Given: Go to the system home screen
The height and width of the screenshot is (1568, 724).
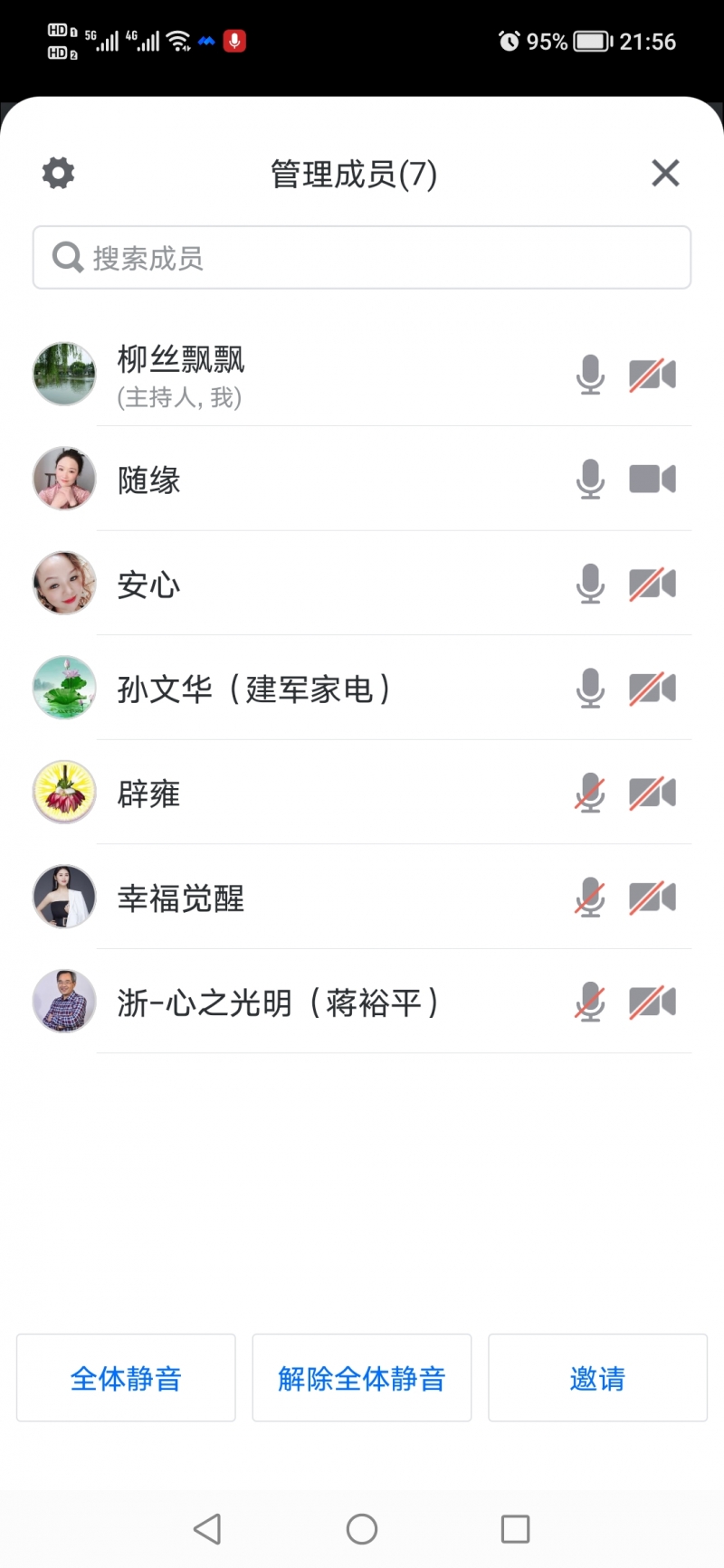Looking at the screenshot, I should pyautogui.click(x=362, y=1529).
